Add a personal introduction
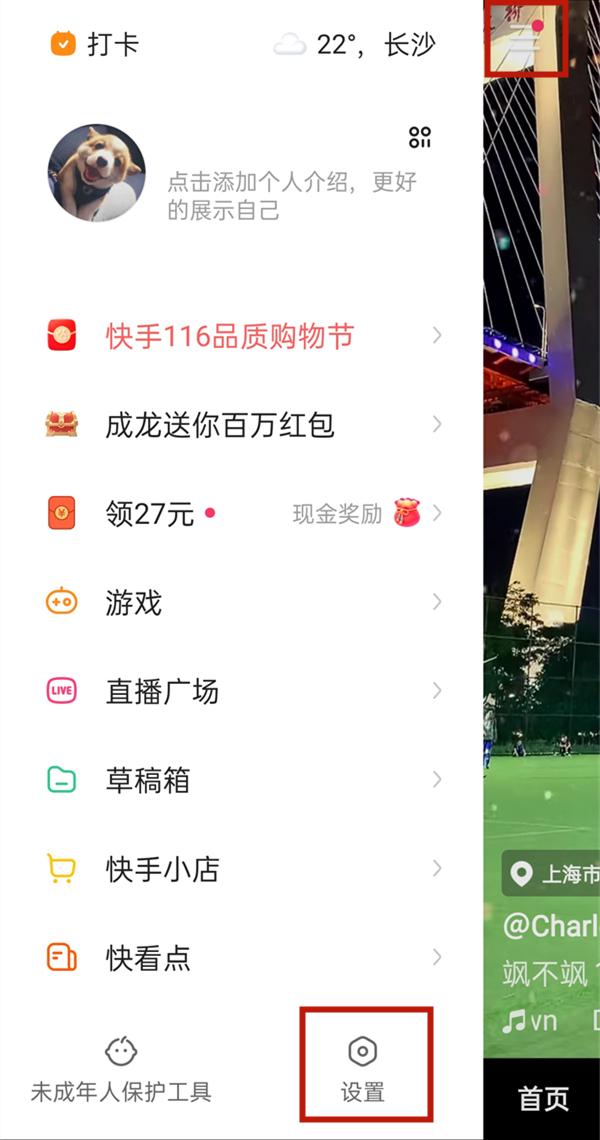The height and width of the screenshot is (1140, 600). click(291, 196)
